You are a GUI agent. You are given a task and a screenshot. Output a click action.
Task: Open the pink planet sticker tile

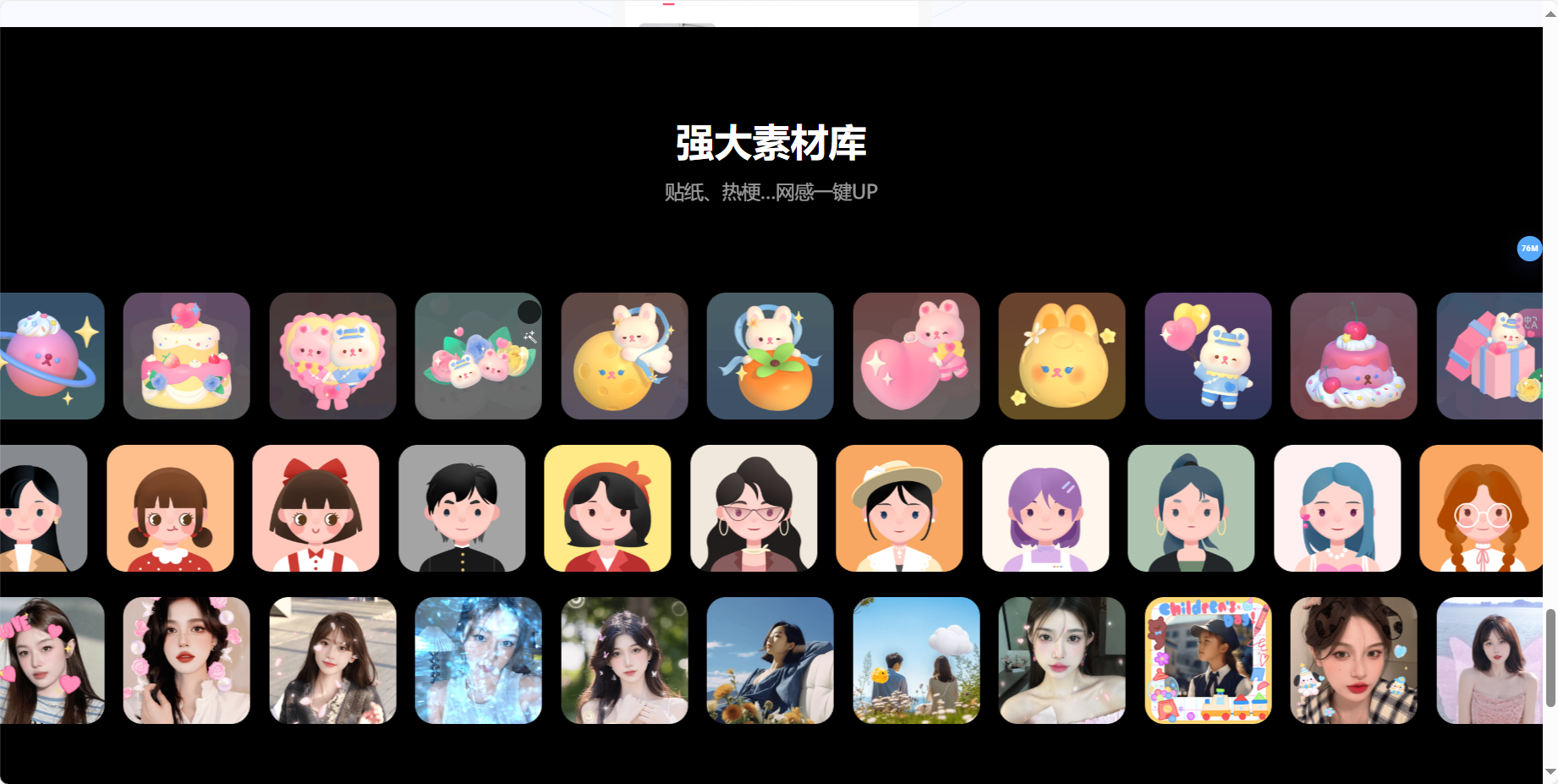pos(51,356)
